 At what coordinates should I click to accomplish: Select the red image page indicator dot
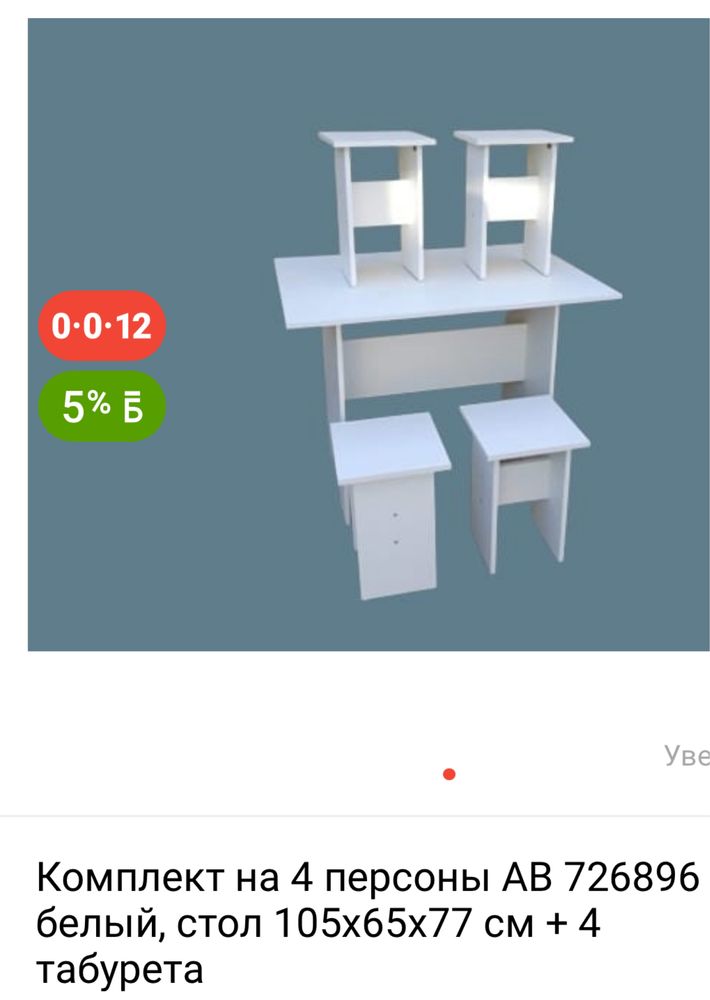449,774
